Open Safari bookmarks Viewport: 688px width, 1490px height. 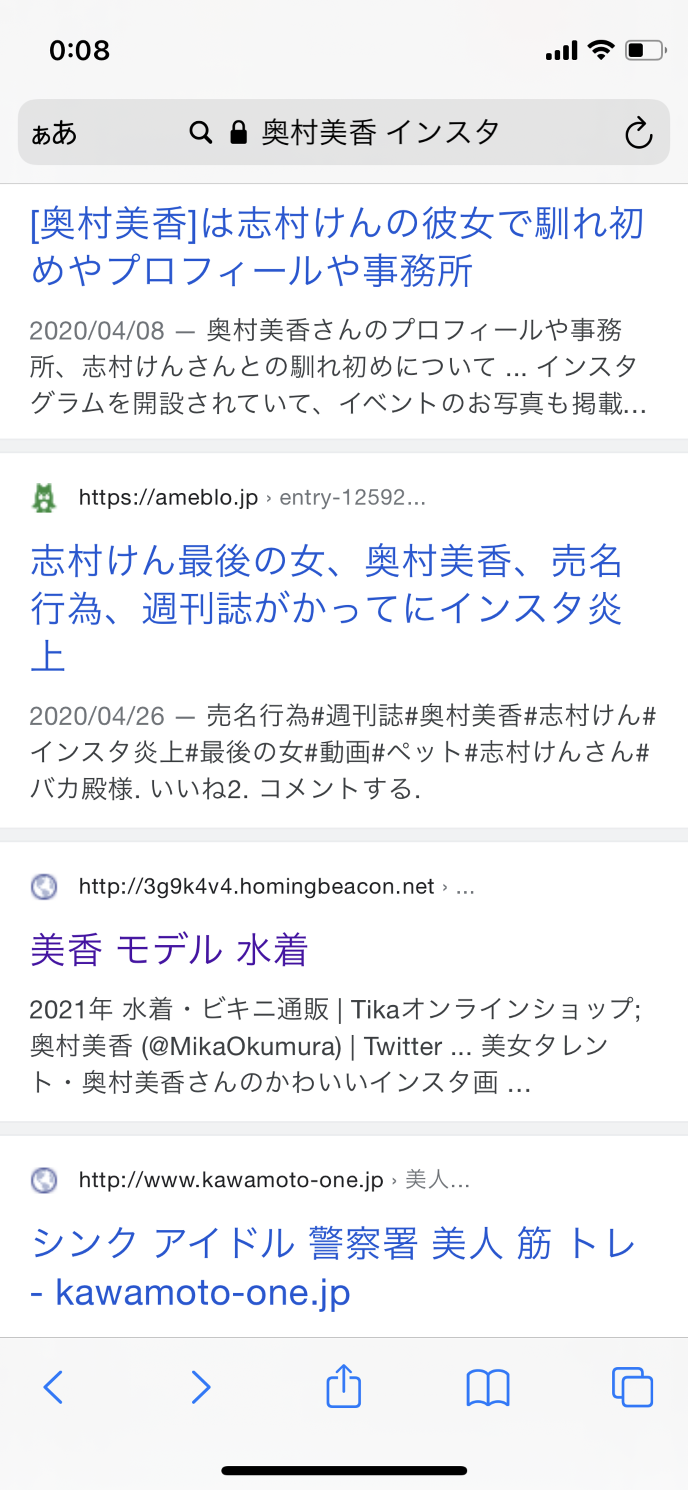(488, 1387)
